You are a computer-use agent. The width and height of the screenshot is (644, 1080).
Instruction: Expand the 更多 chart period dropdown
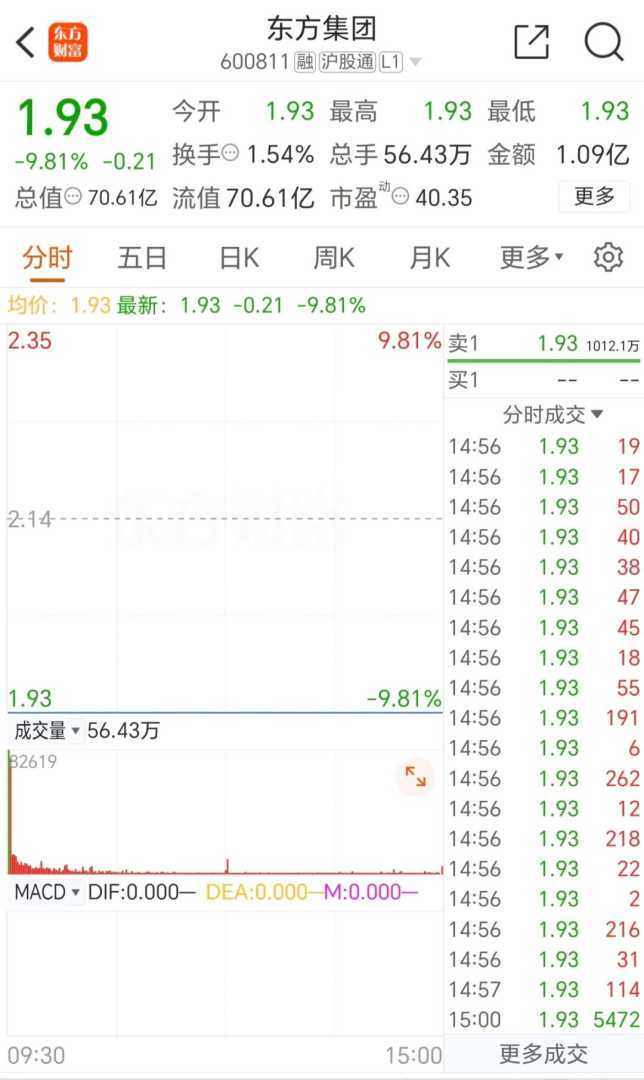coord(531,258)
